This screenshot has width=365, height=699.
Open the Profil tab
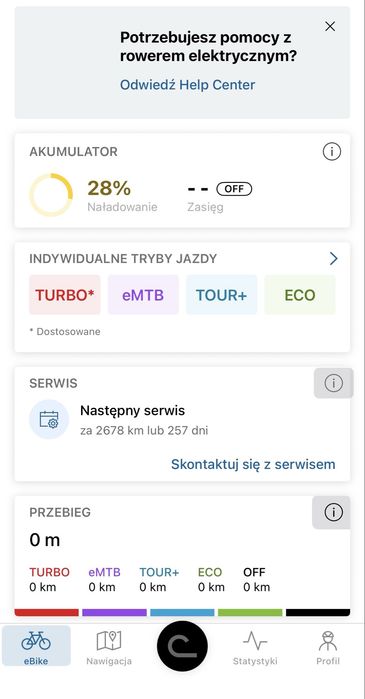tap(328, 647)
